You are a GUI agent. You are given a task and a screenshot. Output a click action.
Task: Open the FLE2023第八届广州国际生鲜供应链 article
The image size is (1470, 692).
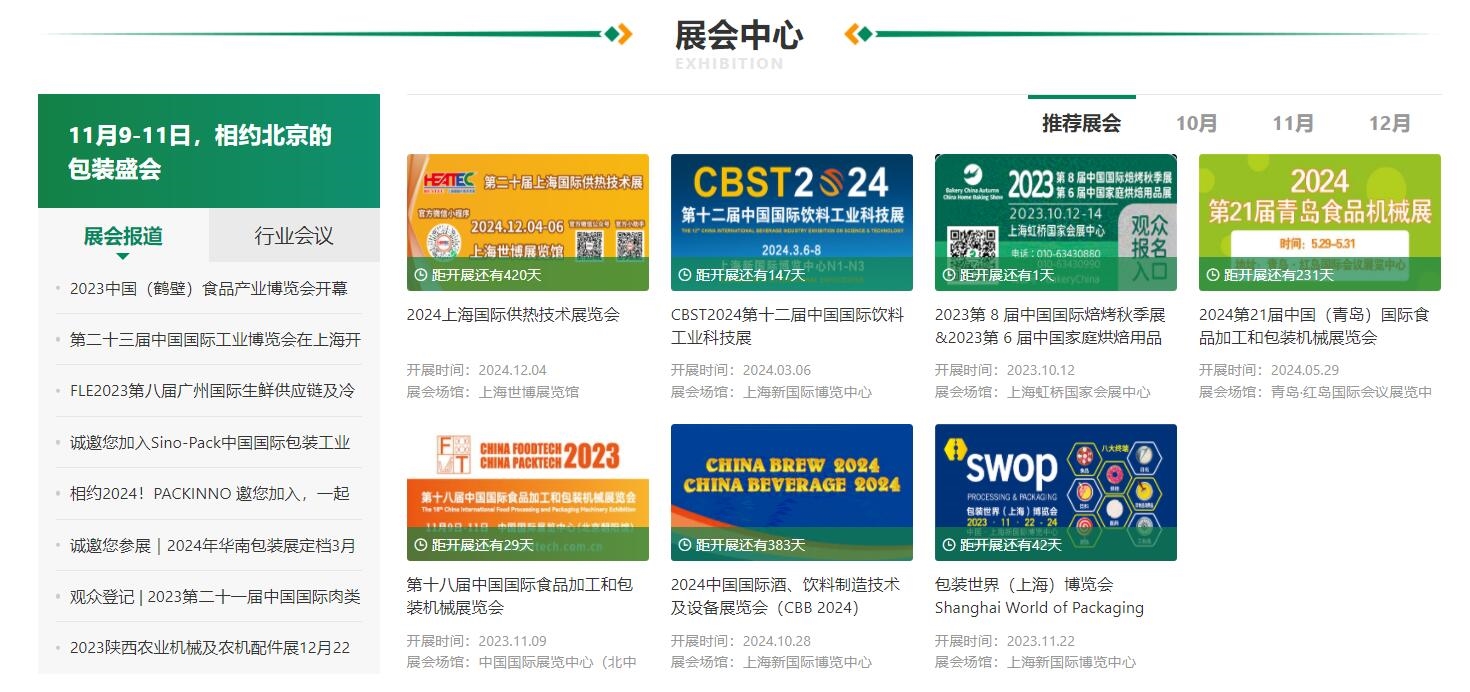point(212,391)
